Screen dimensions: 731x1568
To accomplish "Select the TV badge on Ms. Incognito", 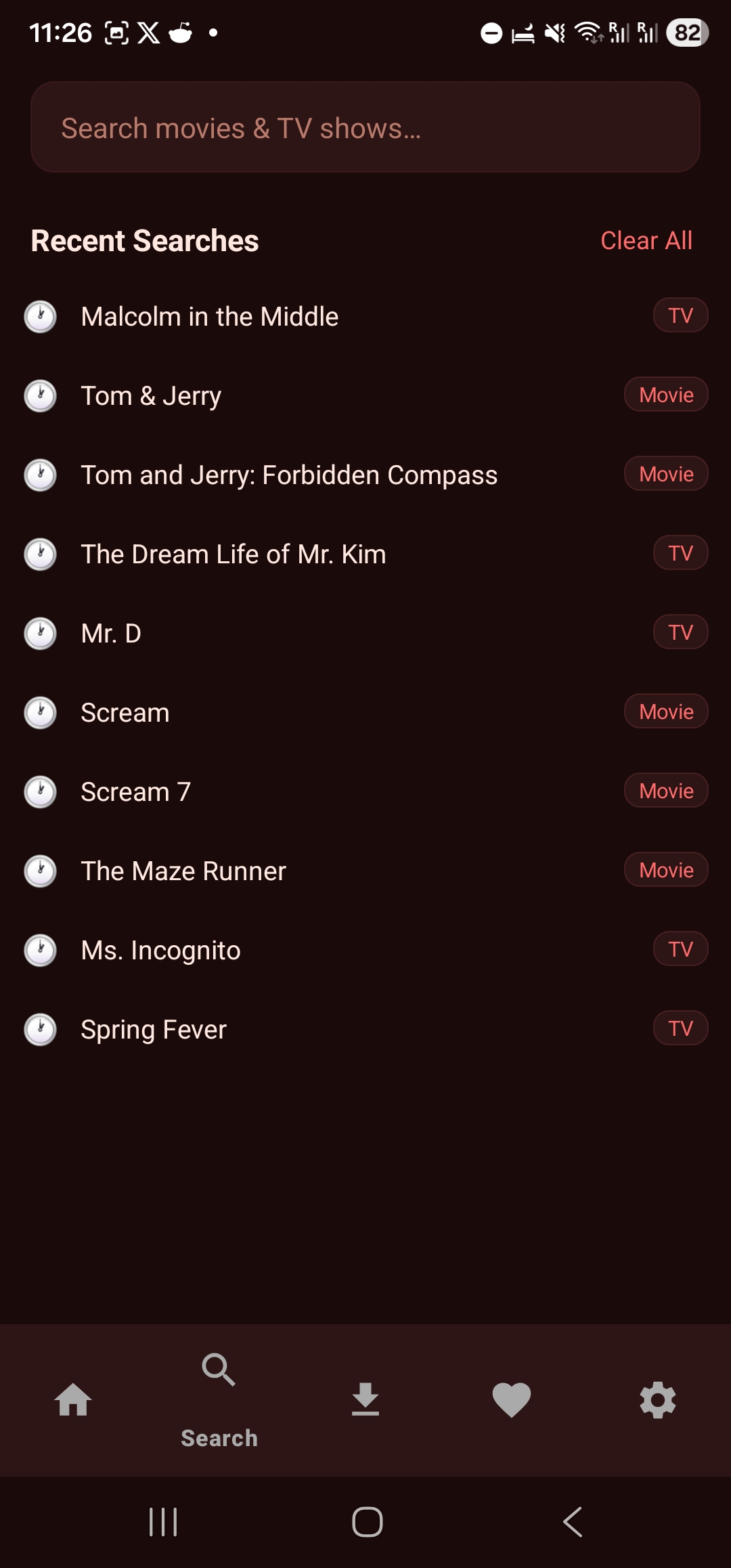I will coord(680,949).
